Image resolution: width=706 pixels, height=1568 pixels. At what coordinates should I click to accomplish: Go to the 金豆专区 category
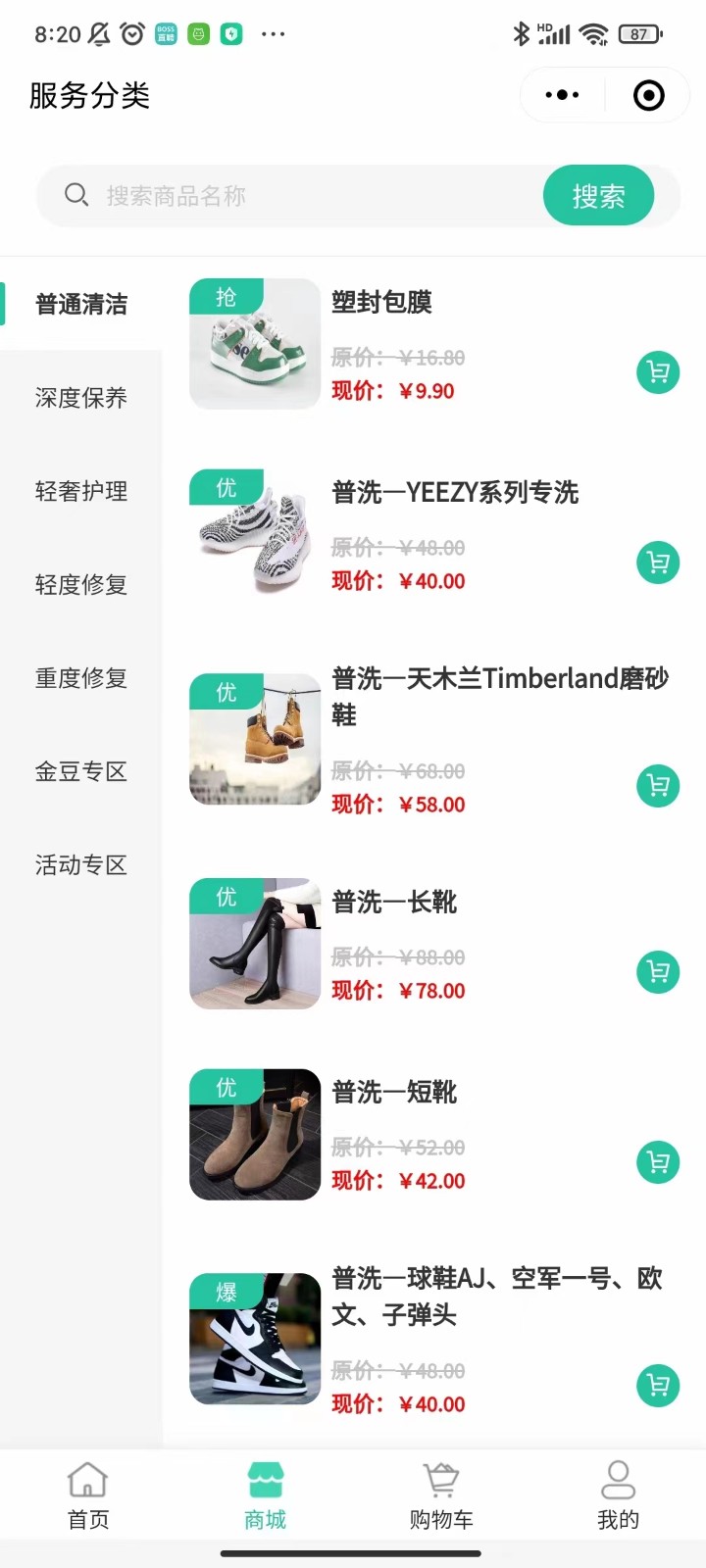point(81,772)
